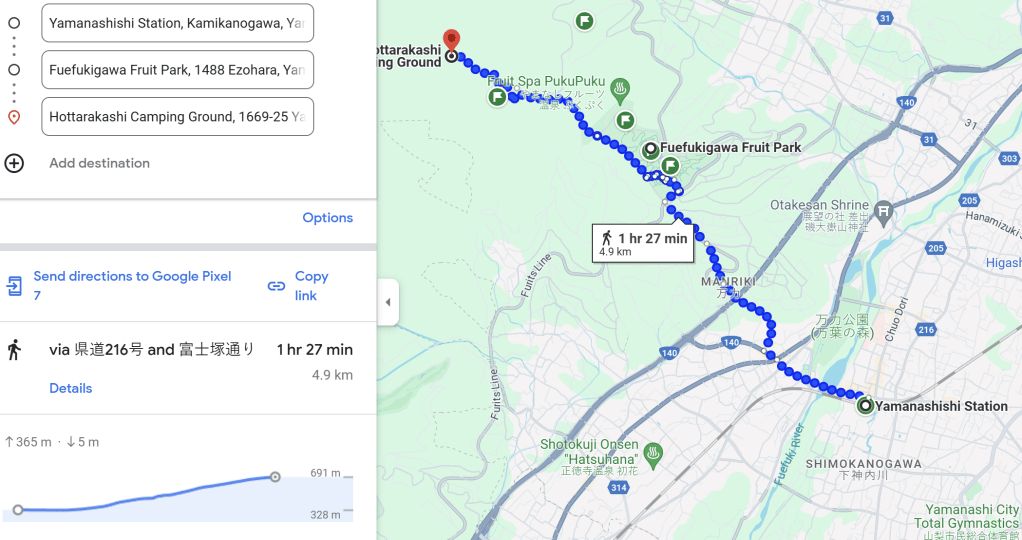Edit the Yamanashishi Station starting point field
This screenshot has height=540, width=1022.
pyautogui.click(x=177, y=23)
